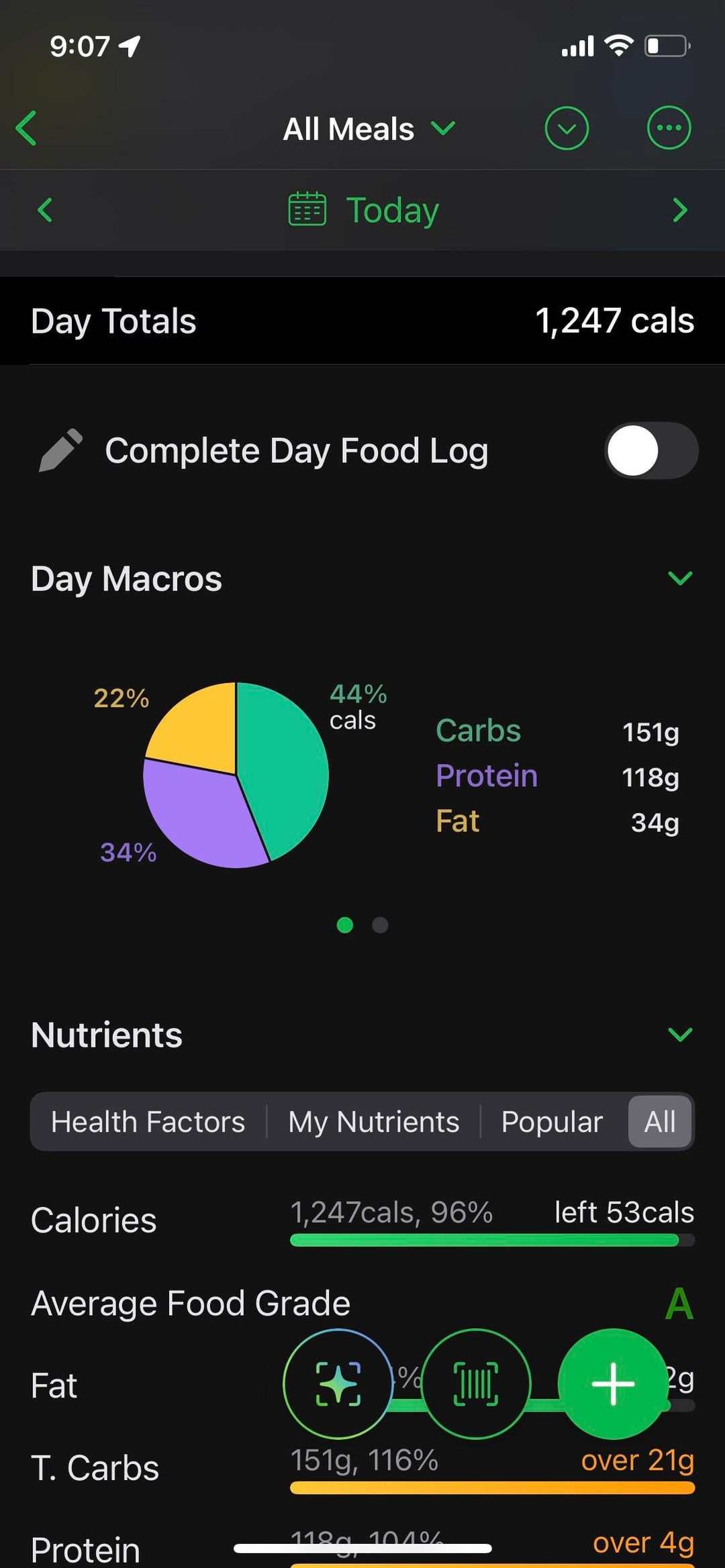Toggle Complete Day Food Log on

point(650,450)
